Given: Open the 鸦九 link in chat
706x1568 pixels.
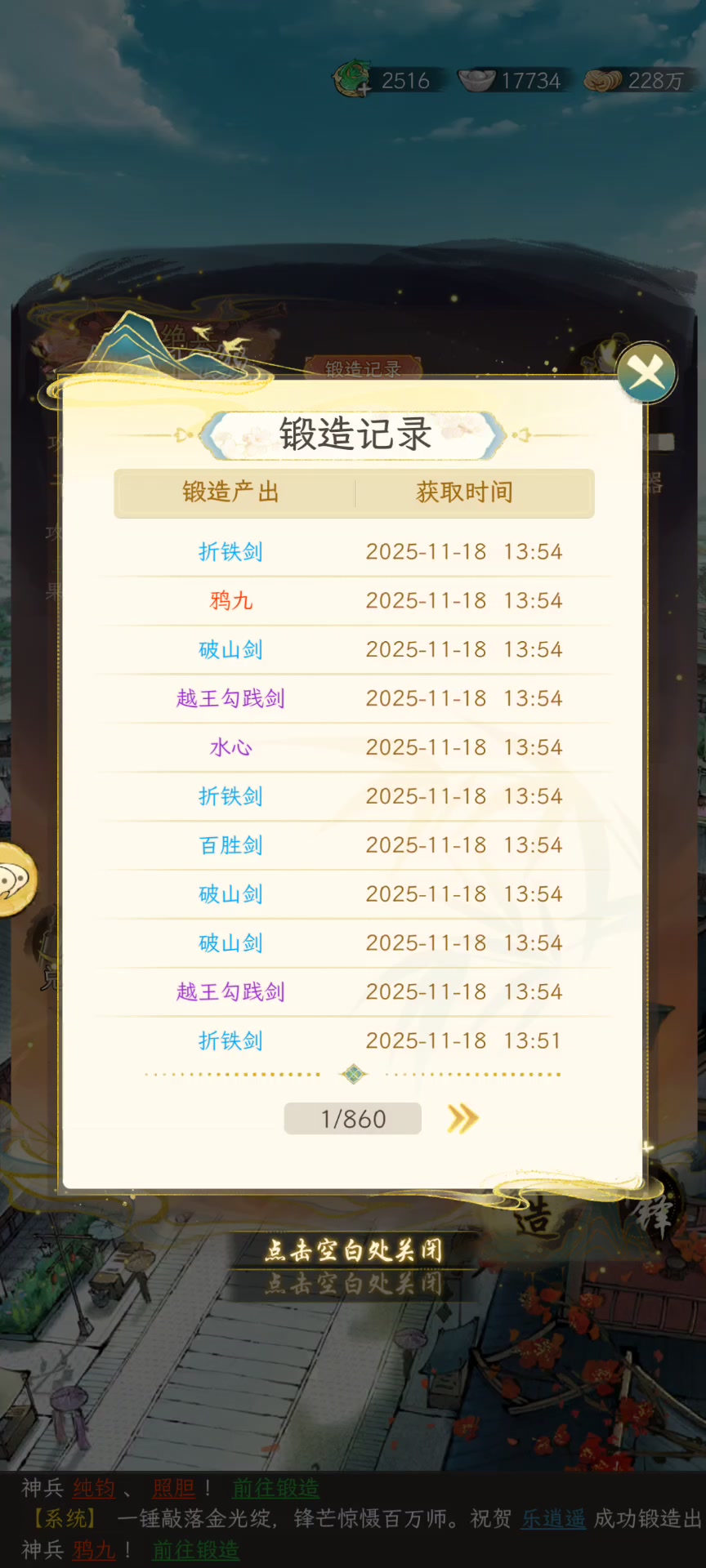Looking at the screenshot, I should (x=94, y=1549).
